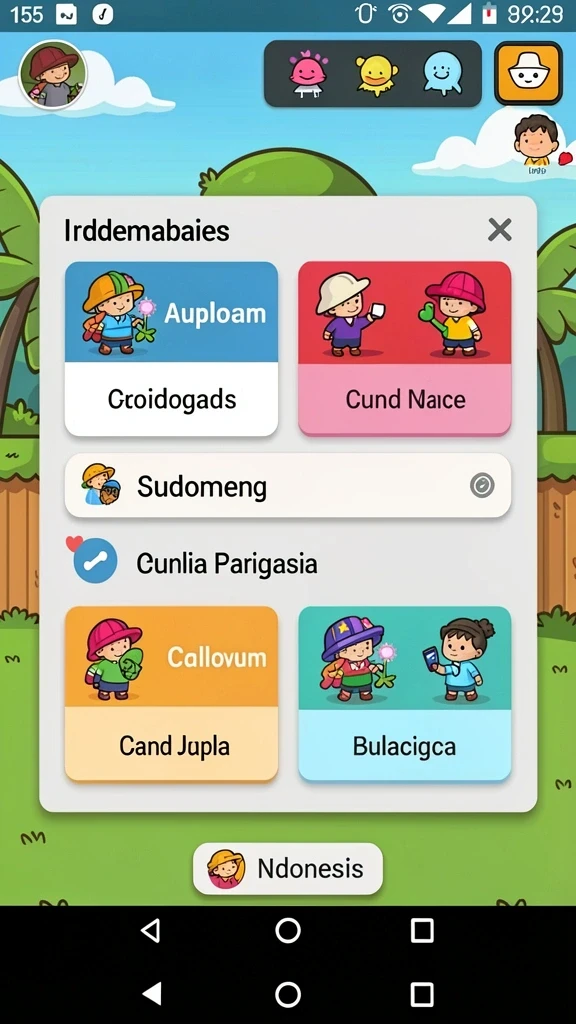
Task: Open the Cand Jupla card
Action: [x=171, y=694]
